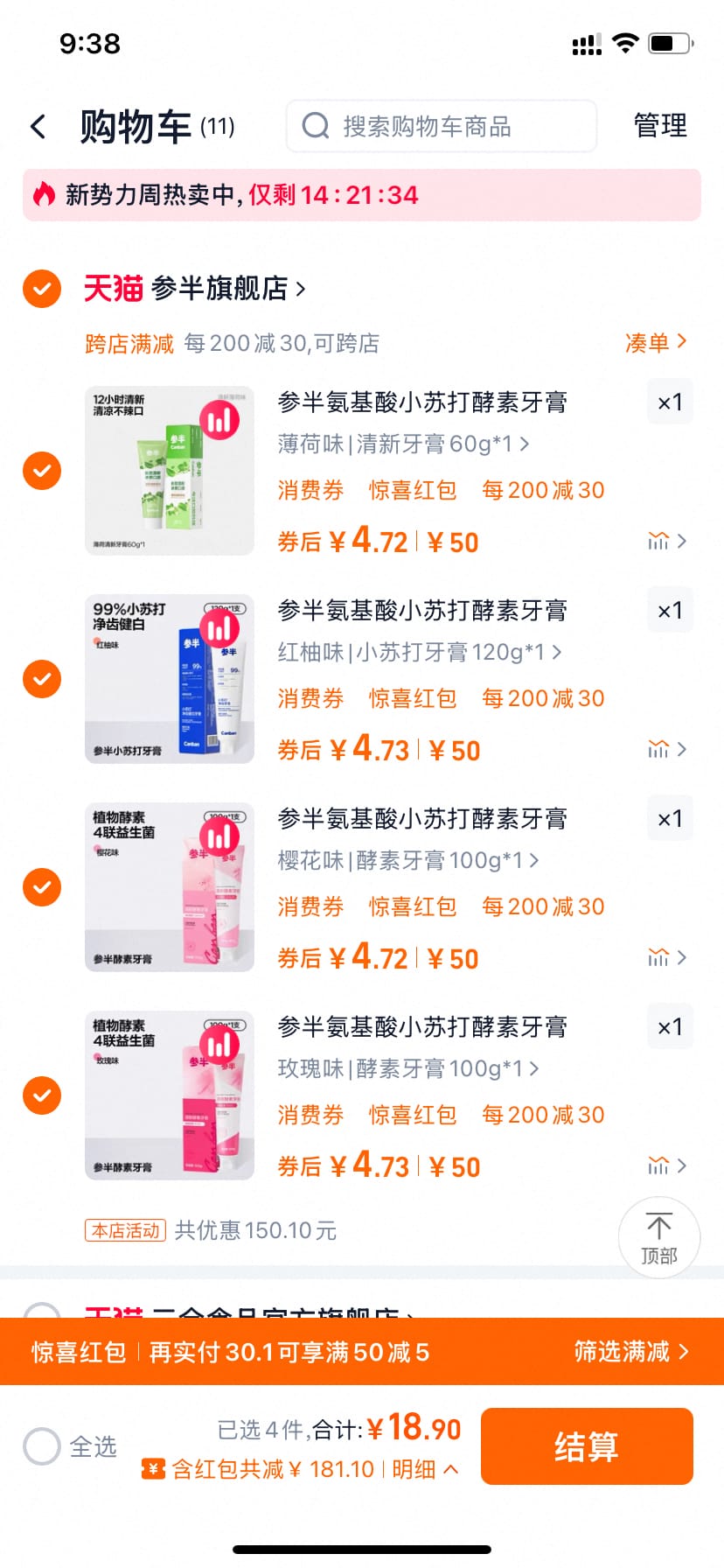Image resolution: width=724 pixels, height=1568 pixels.
Task: Tap 管理 to manage cart items
Action: click(x=661, y=126)
